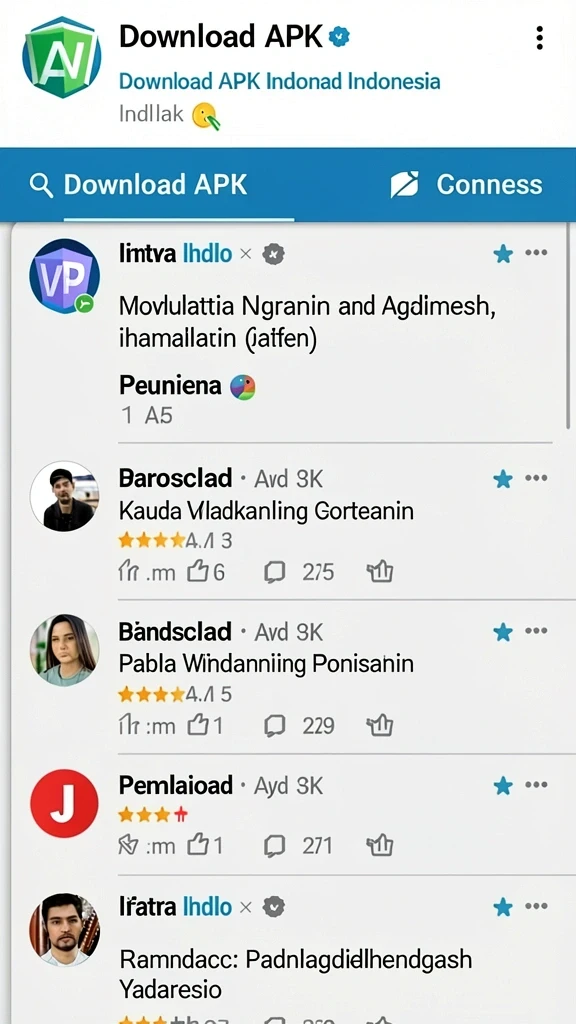Switch to the Conness tab
Image resolution: width=576 pixels, height=1024 pixels.
[466, 185]
